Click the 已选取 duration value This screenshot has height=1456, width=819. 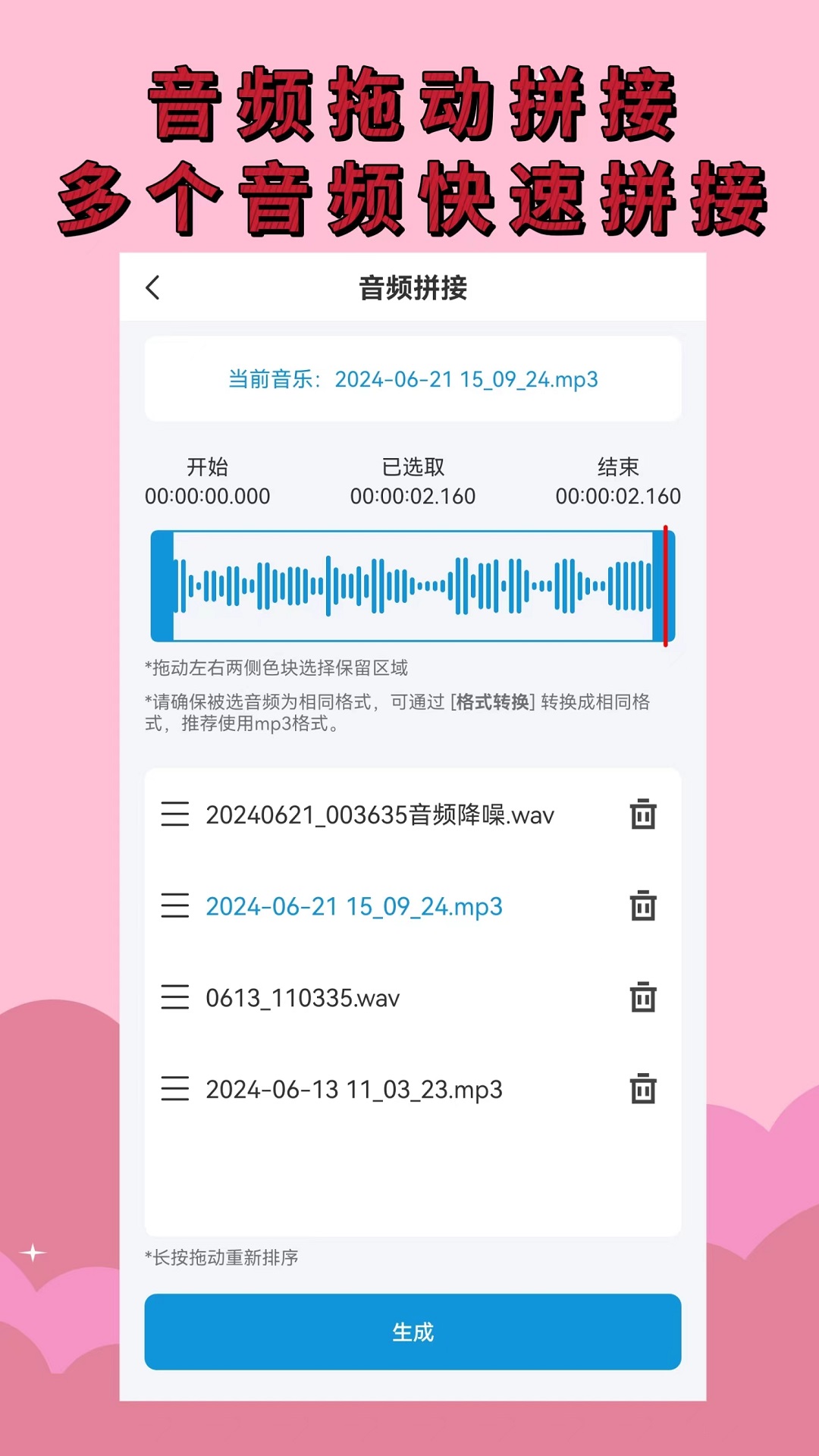coord(414,497)
